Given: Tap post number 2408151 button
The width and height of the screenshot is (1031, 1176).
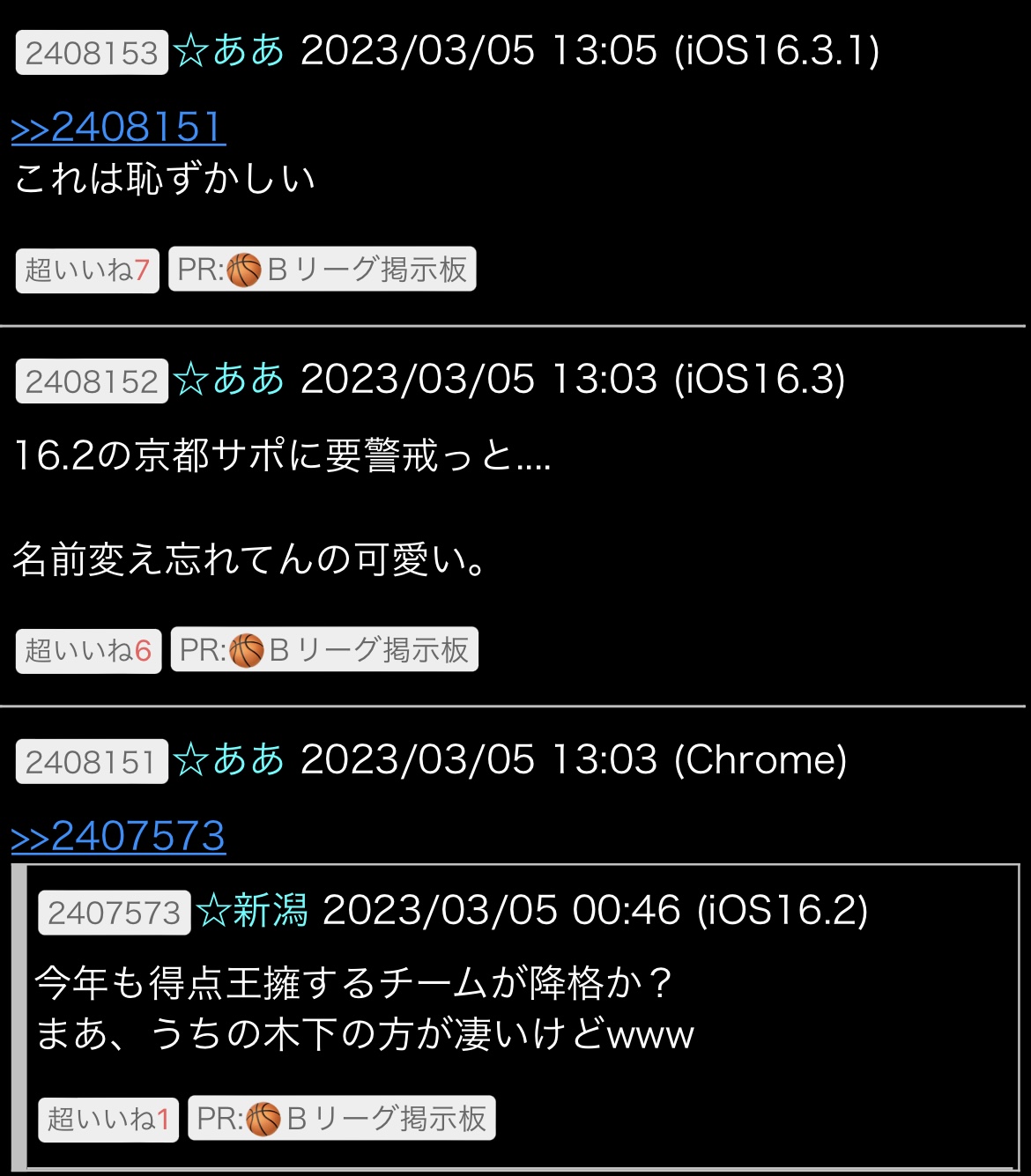Looking at the screenshot, I should tap(92, 761).
